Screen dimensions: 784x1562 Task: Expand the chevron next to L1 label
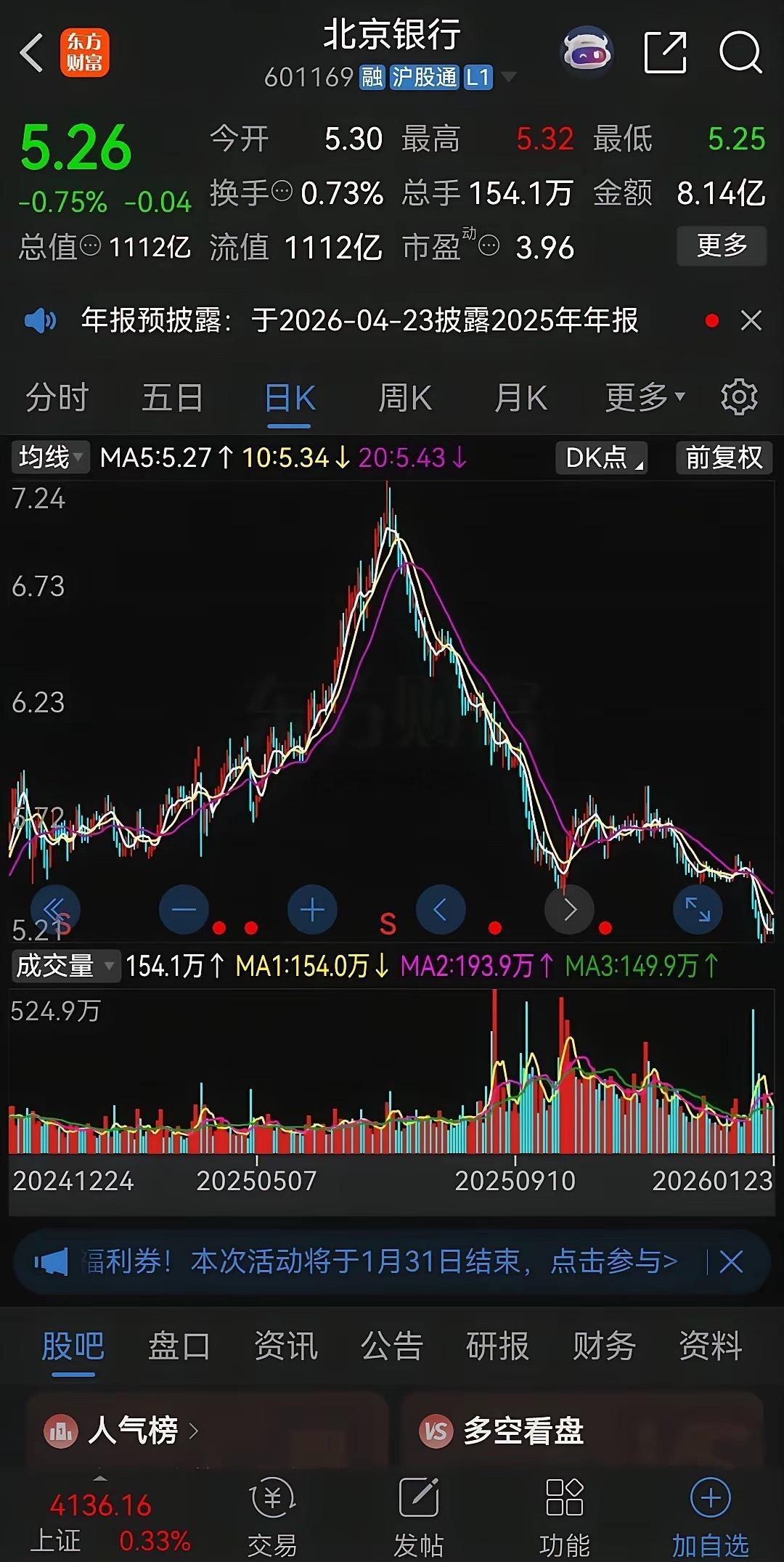tap(508, 76)
